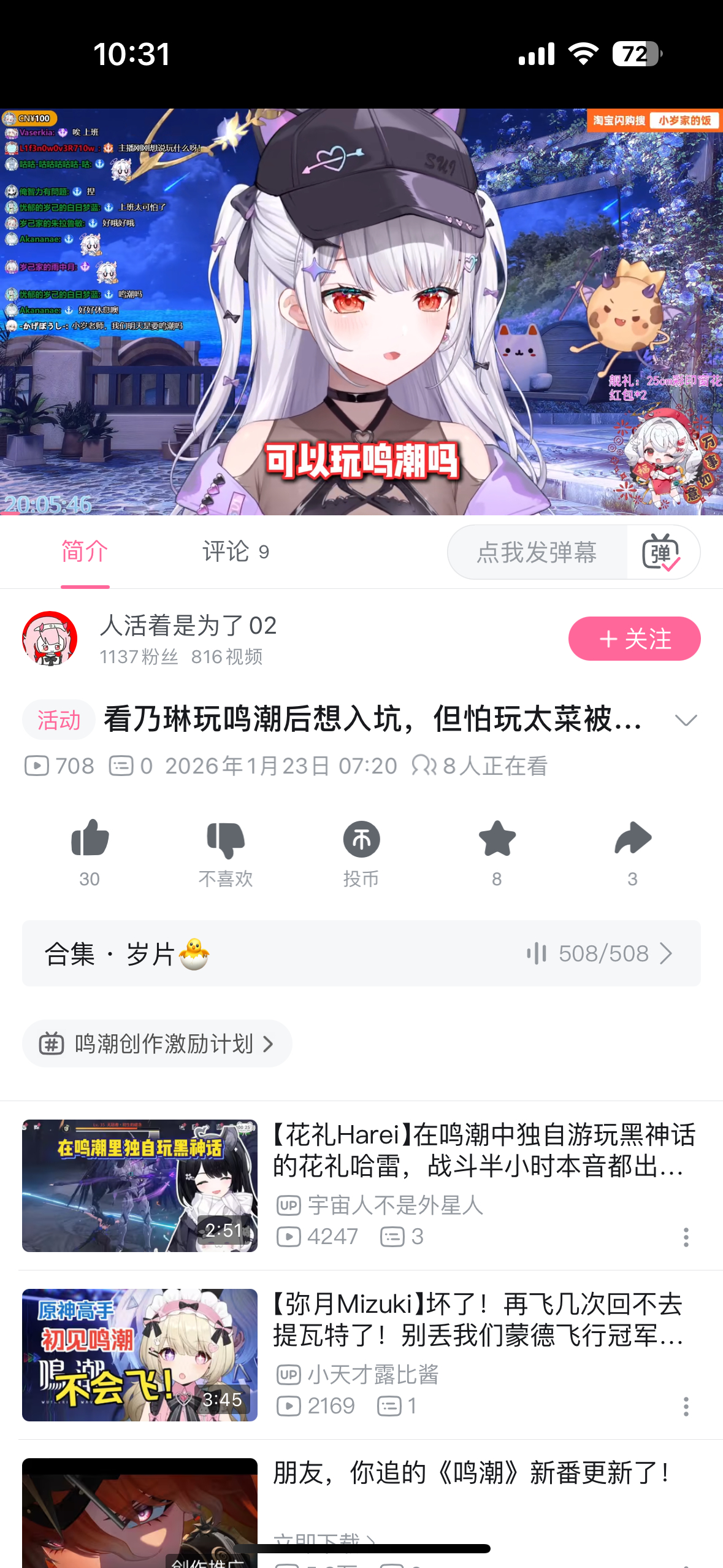Open more options for 弥月Mizuki video
The image size is (723, 1568).
pos(686,1406)
